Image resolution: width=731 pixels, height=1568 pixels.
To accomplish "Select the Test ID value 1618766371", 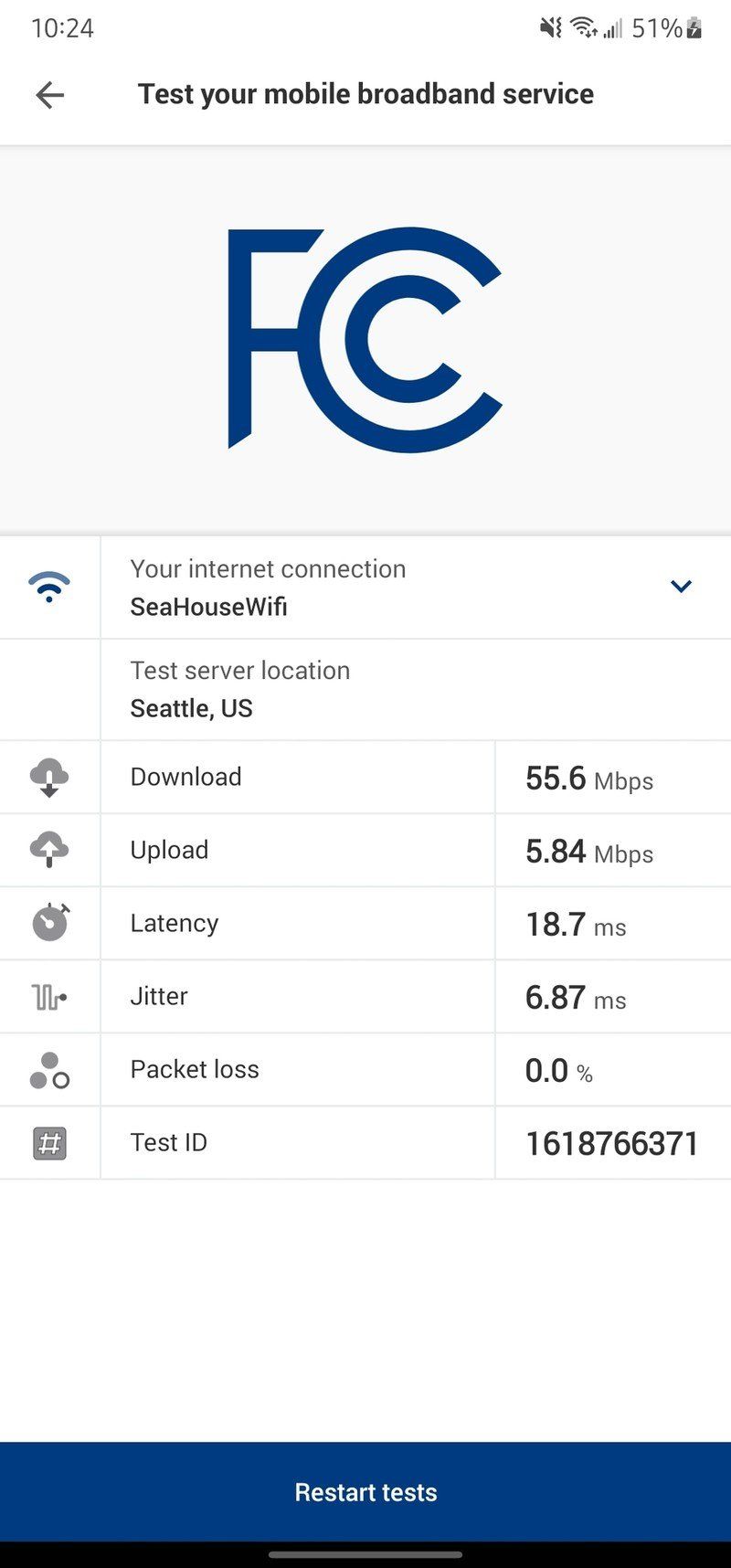I will point(611,1142).
